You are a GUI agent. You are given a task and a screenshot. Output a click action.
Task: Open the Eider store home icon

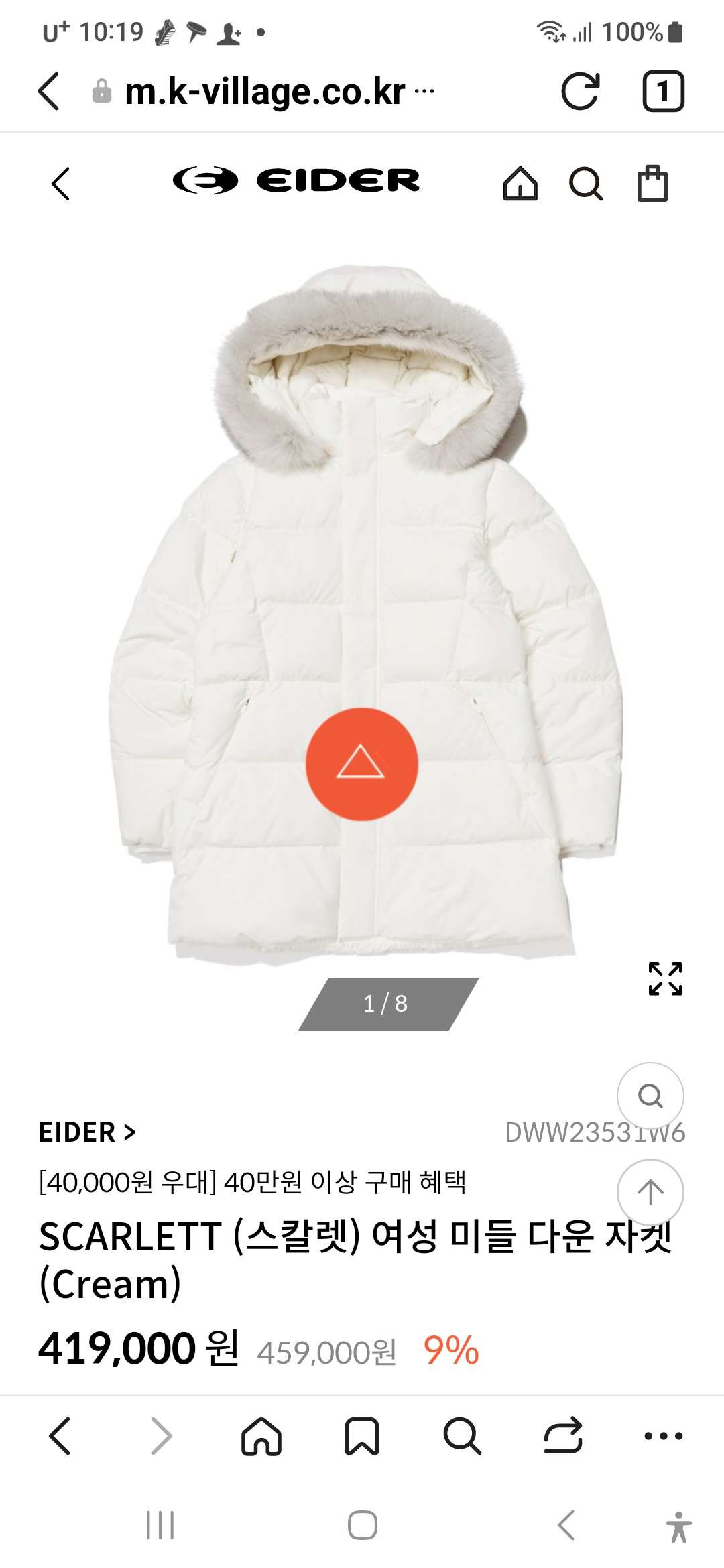coord(520,184)
